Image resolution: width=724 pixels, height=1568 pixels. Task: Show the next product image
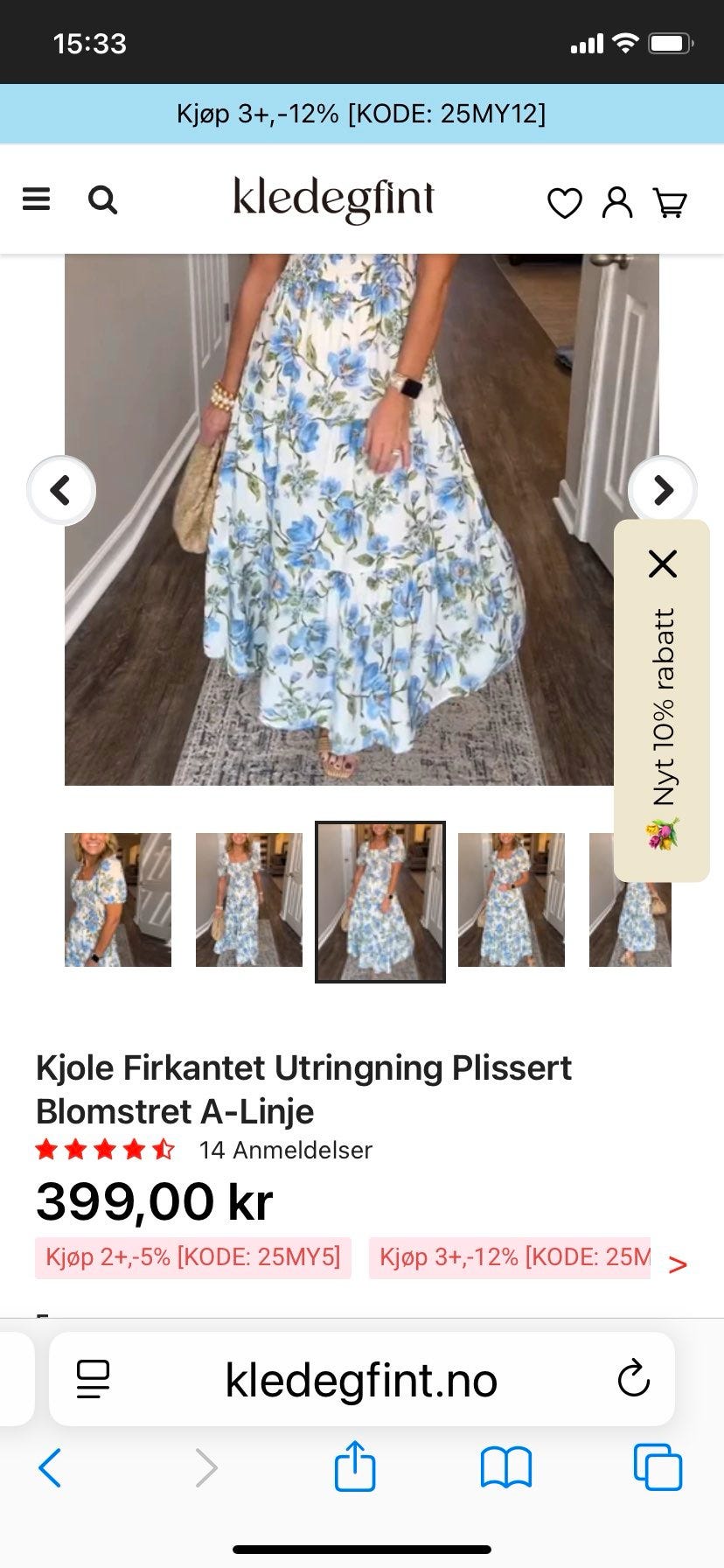pyautogui.click(x=663, y=491)
